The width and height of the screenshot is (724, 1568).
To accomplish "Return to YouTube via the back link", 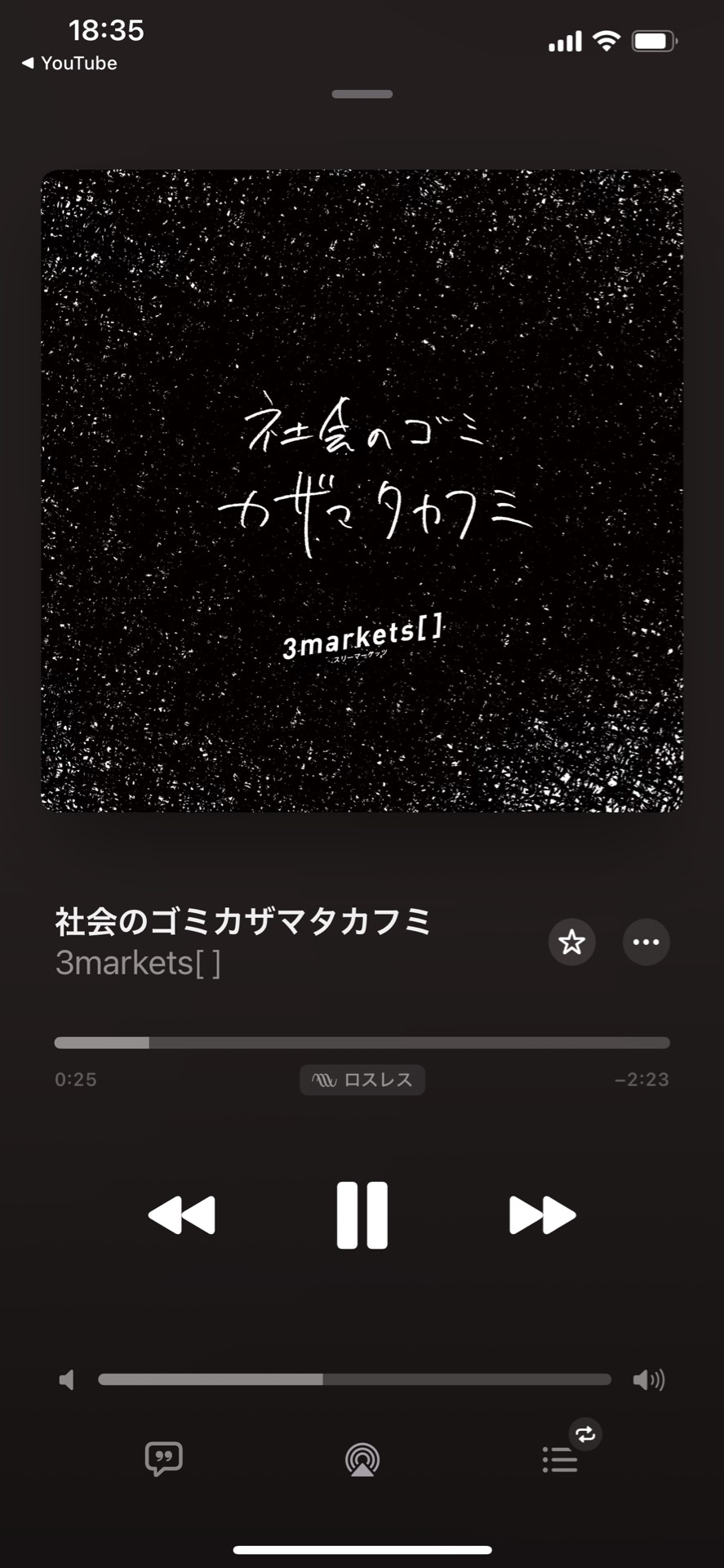I will click(x=70, y=63).
